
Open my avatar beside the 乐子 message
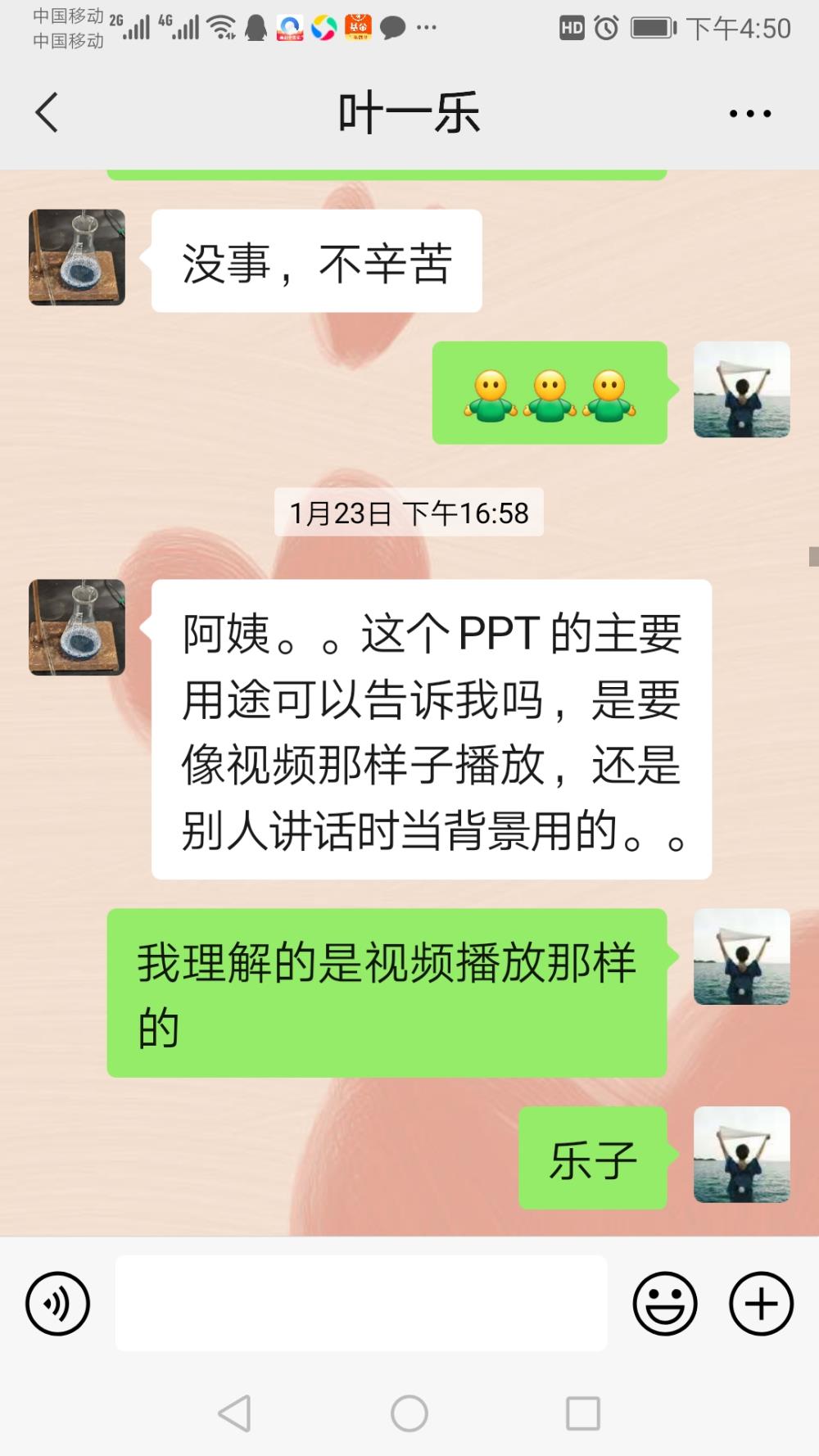[x=742, y=1155]
